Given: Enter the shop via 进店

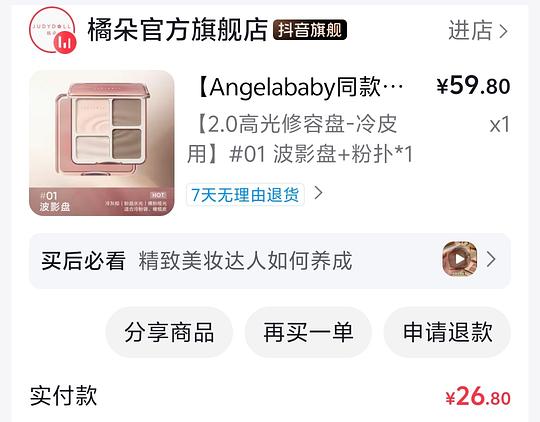Looking at the screenshot, I should point(478,30).
